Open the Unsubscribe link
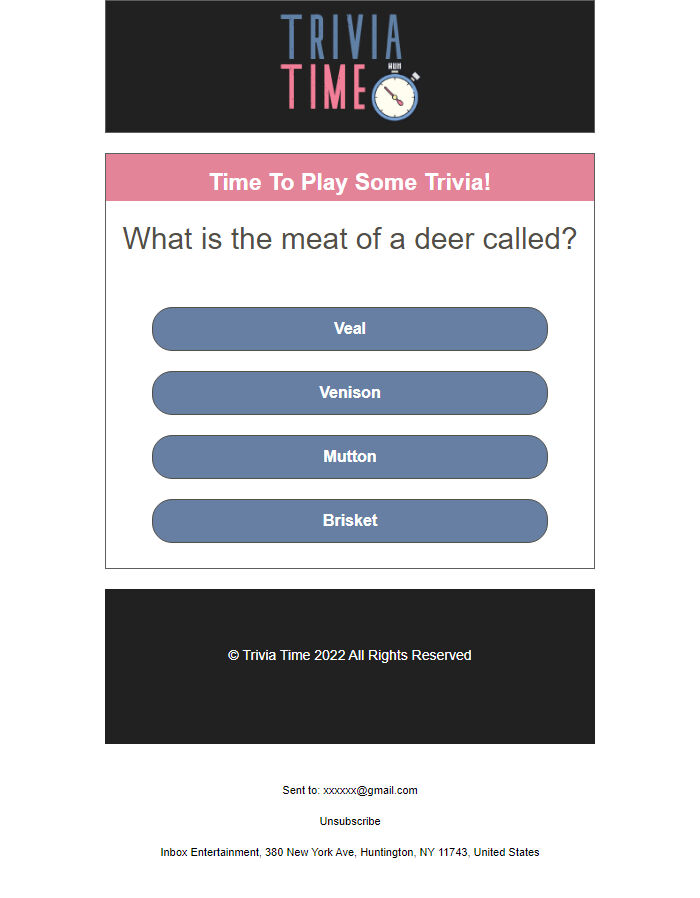The height and width of the screenshot is (898, 700). [x=350, y=821]
